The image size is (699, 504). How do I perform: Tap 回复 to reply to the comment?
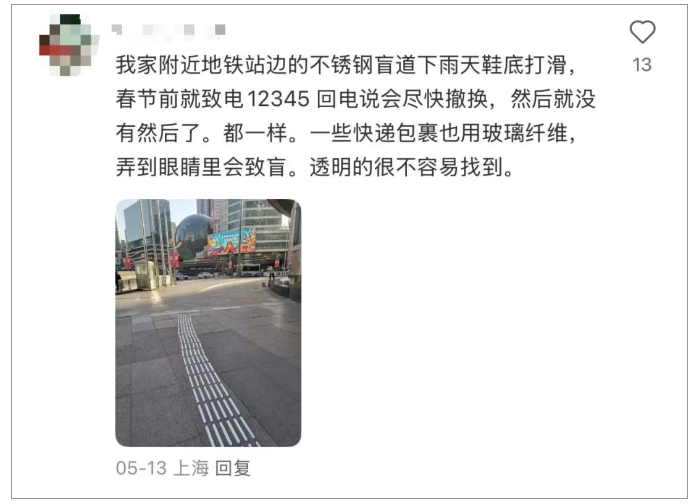[x=233, y=468]
